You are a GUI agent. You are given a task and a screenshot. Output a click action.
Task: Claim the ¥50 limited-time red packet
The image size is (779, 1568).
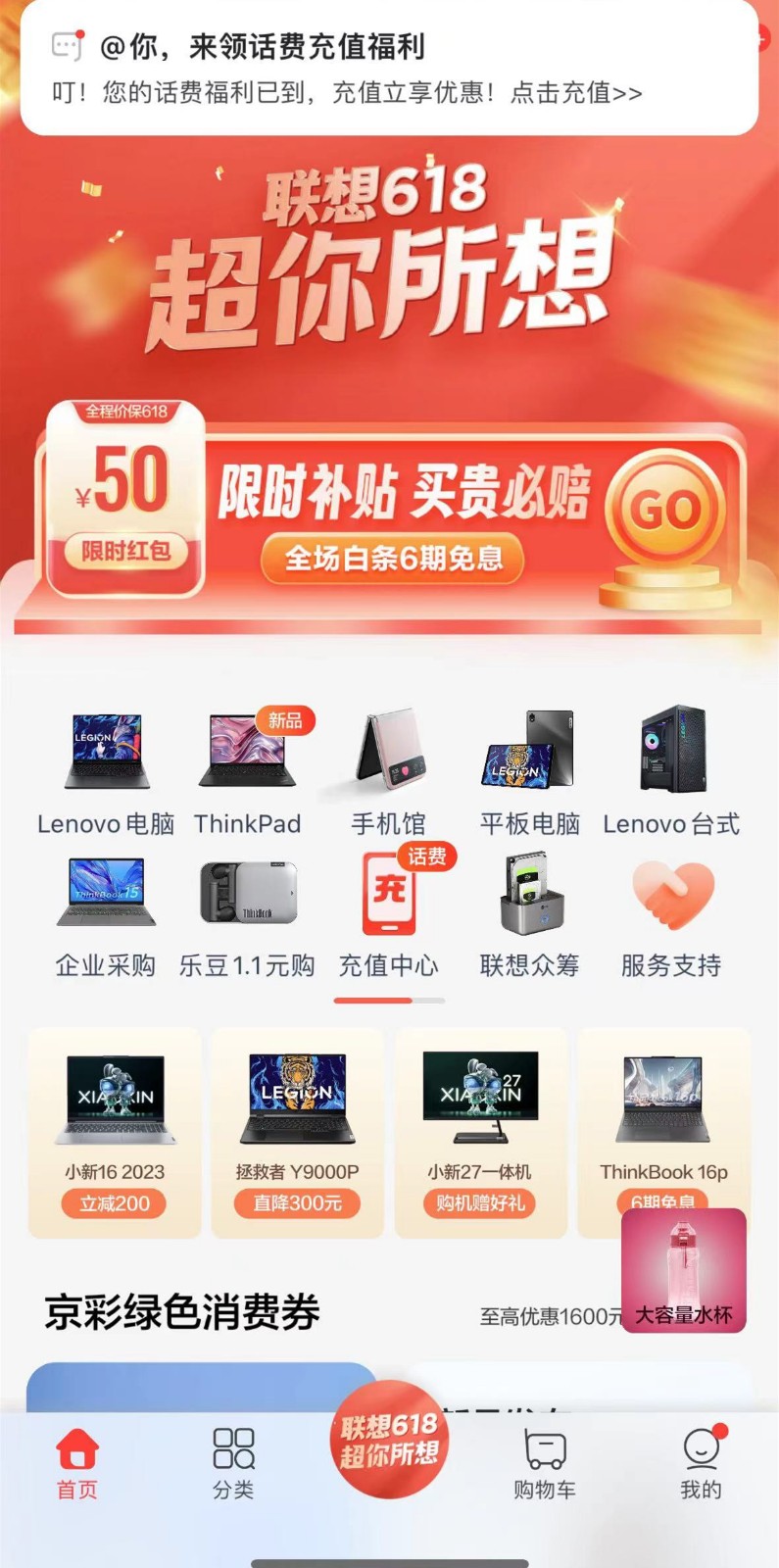pos(124,500)
